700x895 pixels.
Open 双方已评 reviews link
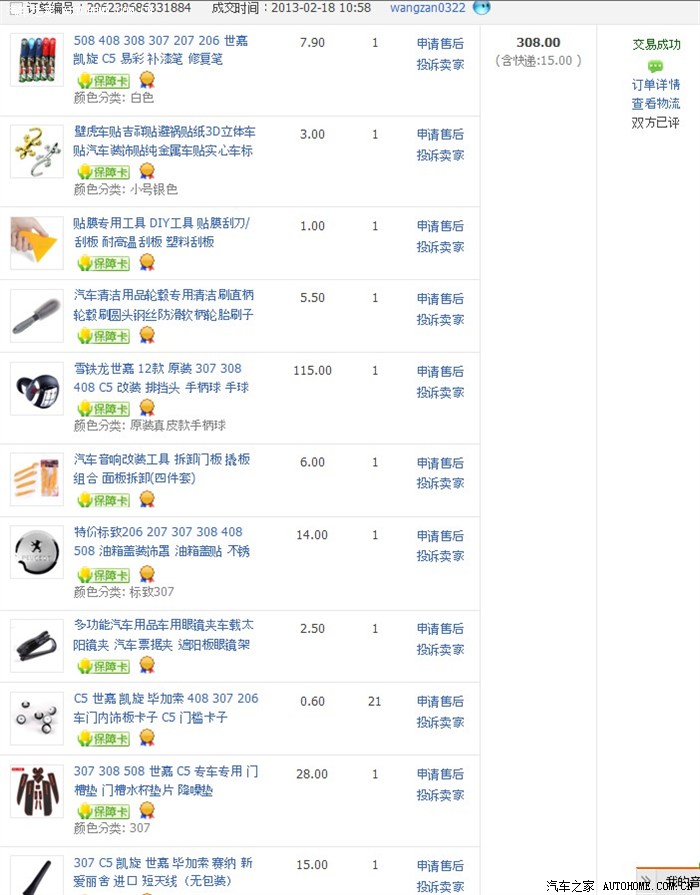(x=655, y=123)
